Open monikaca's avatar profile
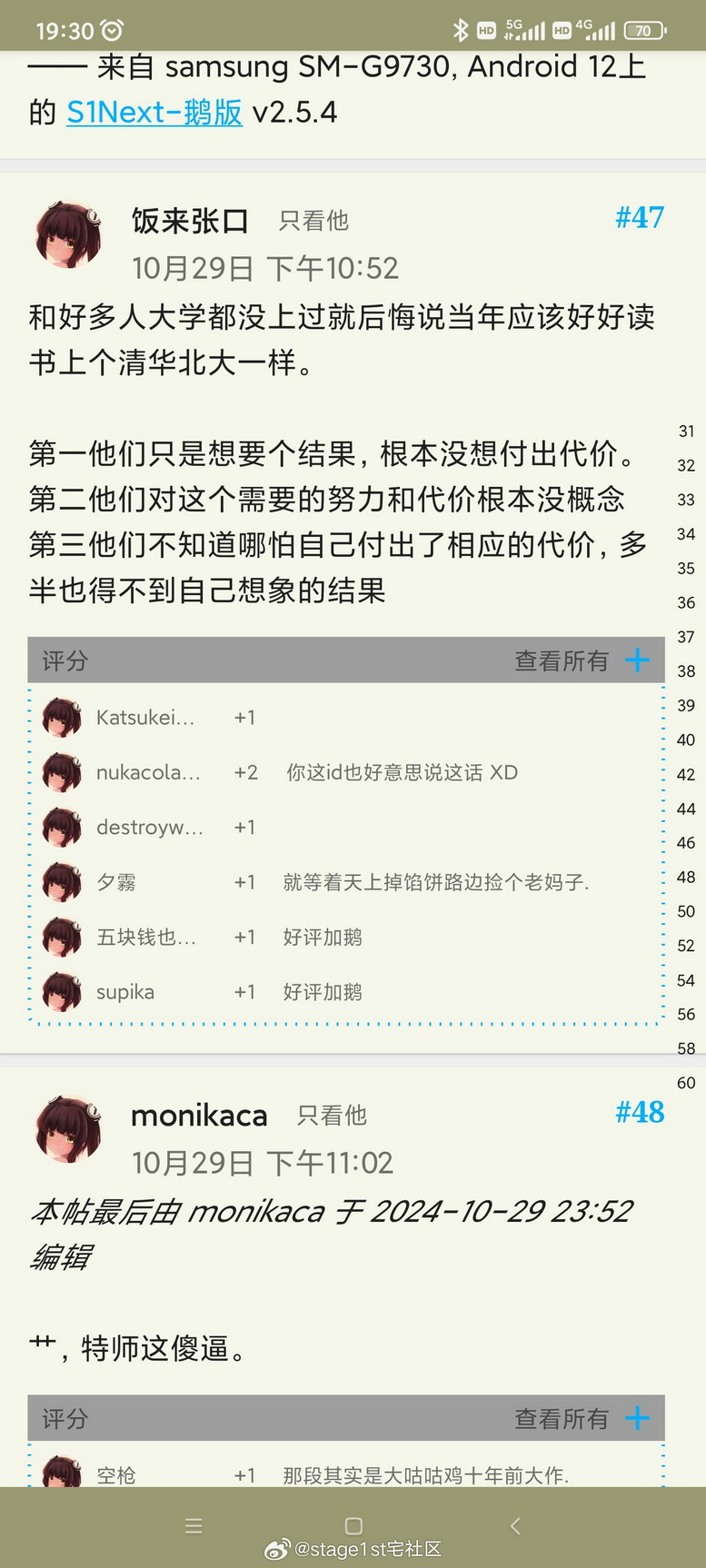This screenshot has width=706, height=1568. pos(68,1130)
